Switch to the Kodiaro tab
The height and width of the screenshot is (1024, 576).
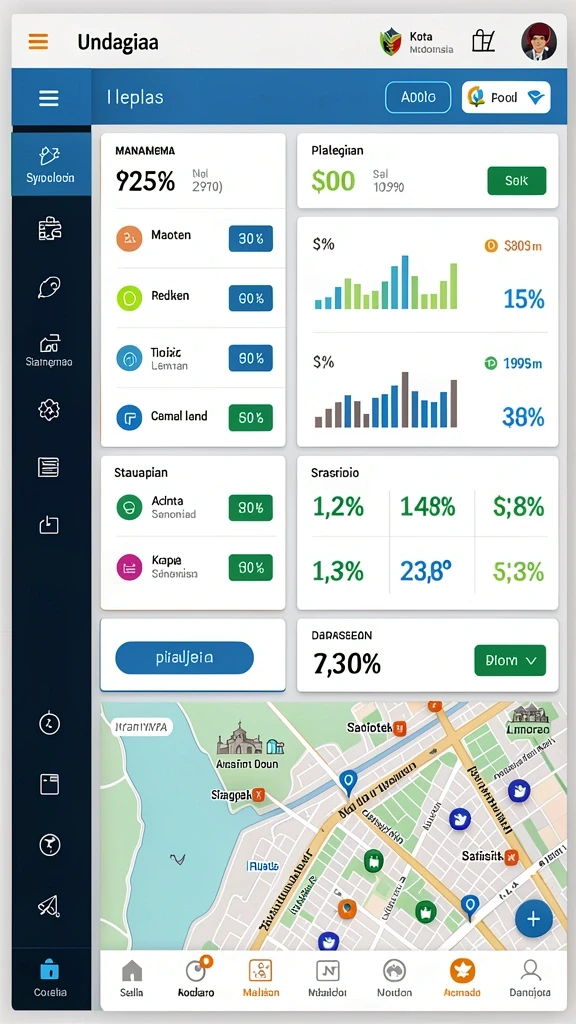pyautogui.click(x=196, y=979)
